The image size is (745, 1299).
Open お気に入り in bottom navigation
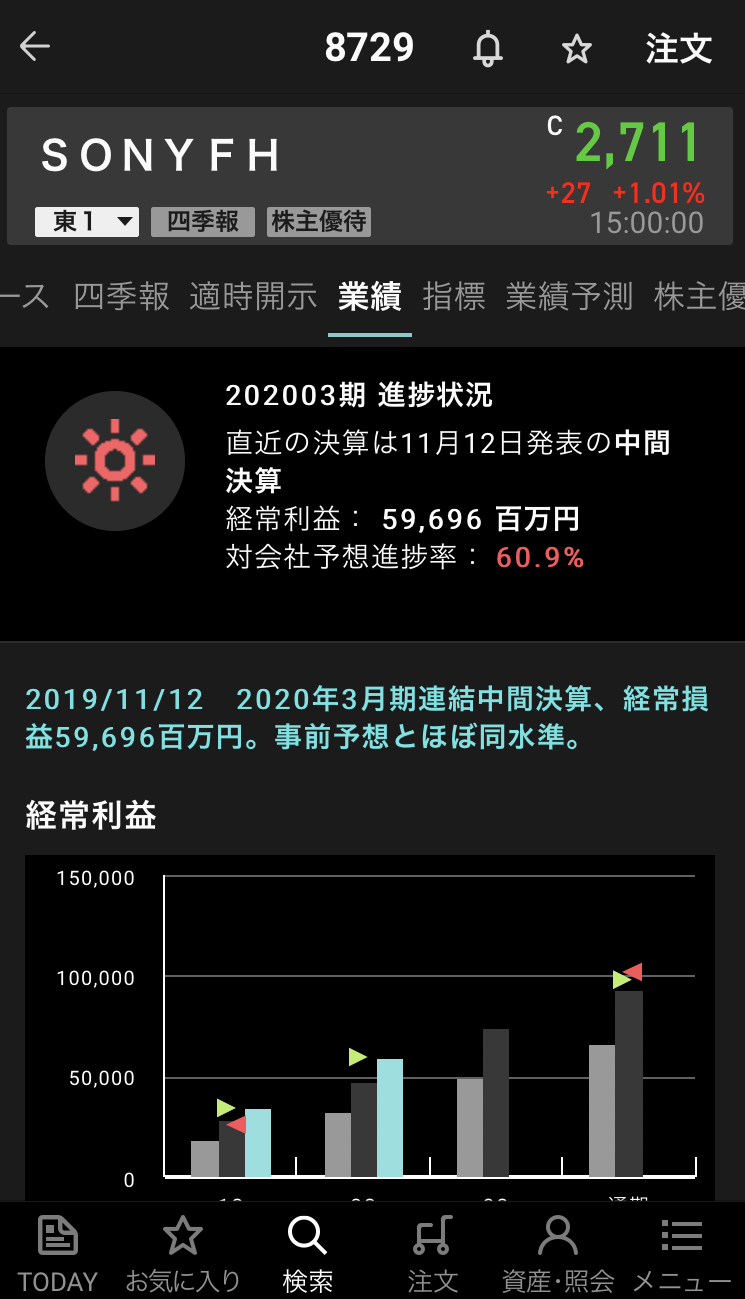183,1252
